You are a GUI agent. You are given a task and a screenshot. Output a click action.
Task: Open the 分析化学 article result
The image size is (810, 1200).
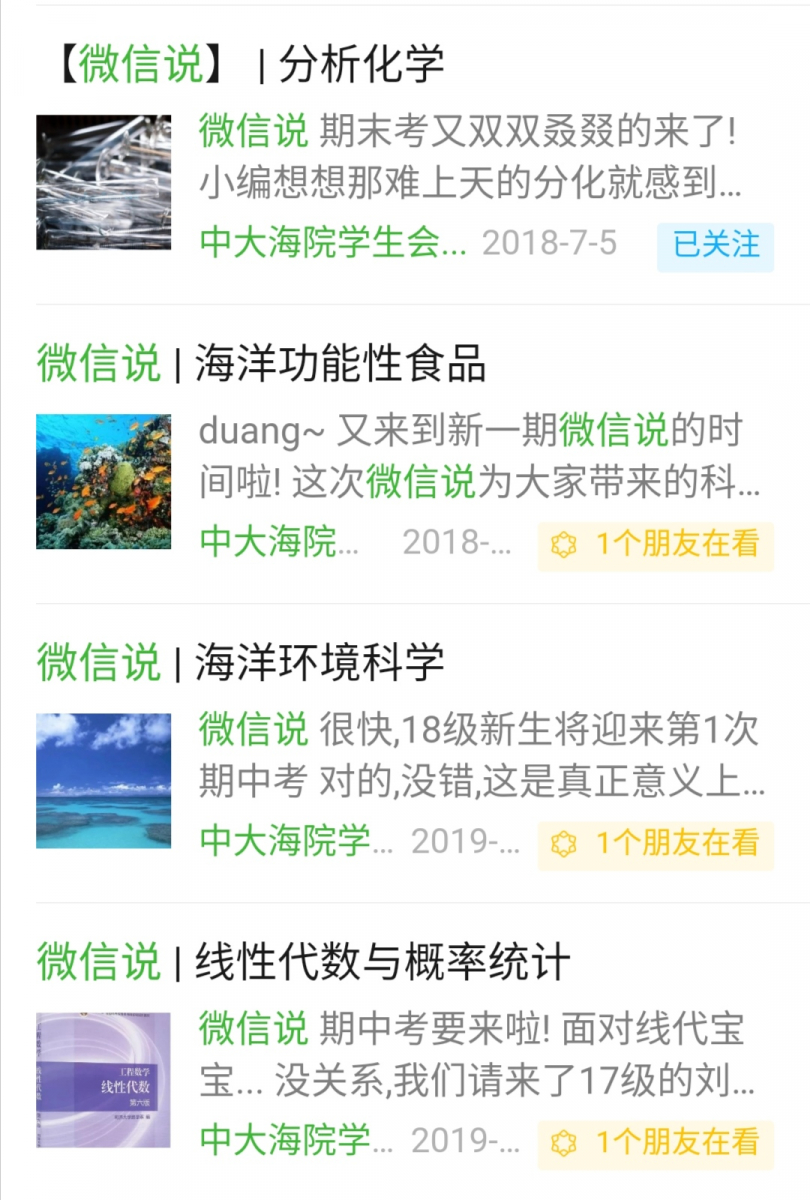pos(250,66)
